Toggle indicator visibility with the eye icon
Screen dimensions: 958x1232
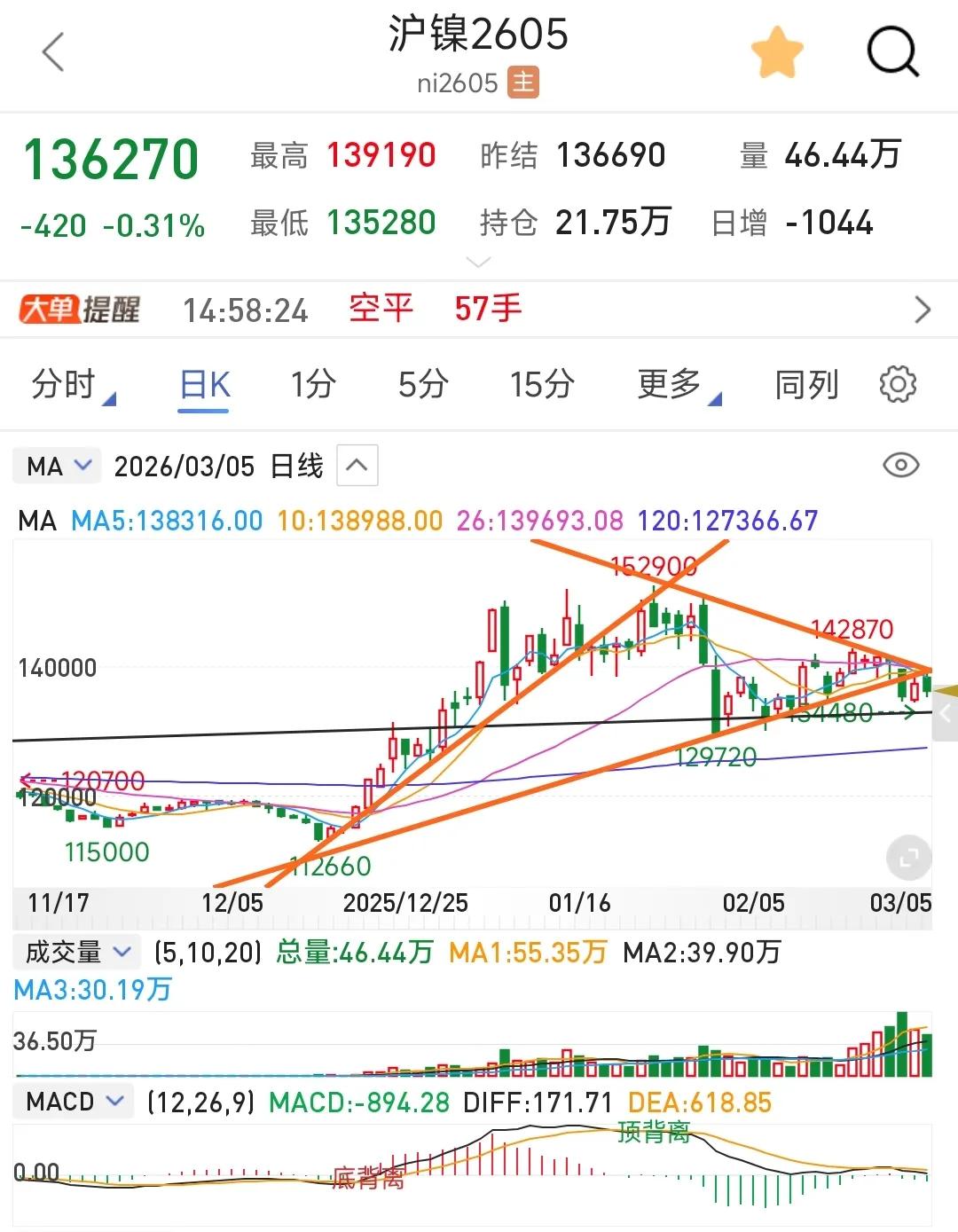902,465
